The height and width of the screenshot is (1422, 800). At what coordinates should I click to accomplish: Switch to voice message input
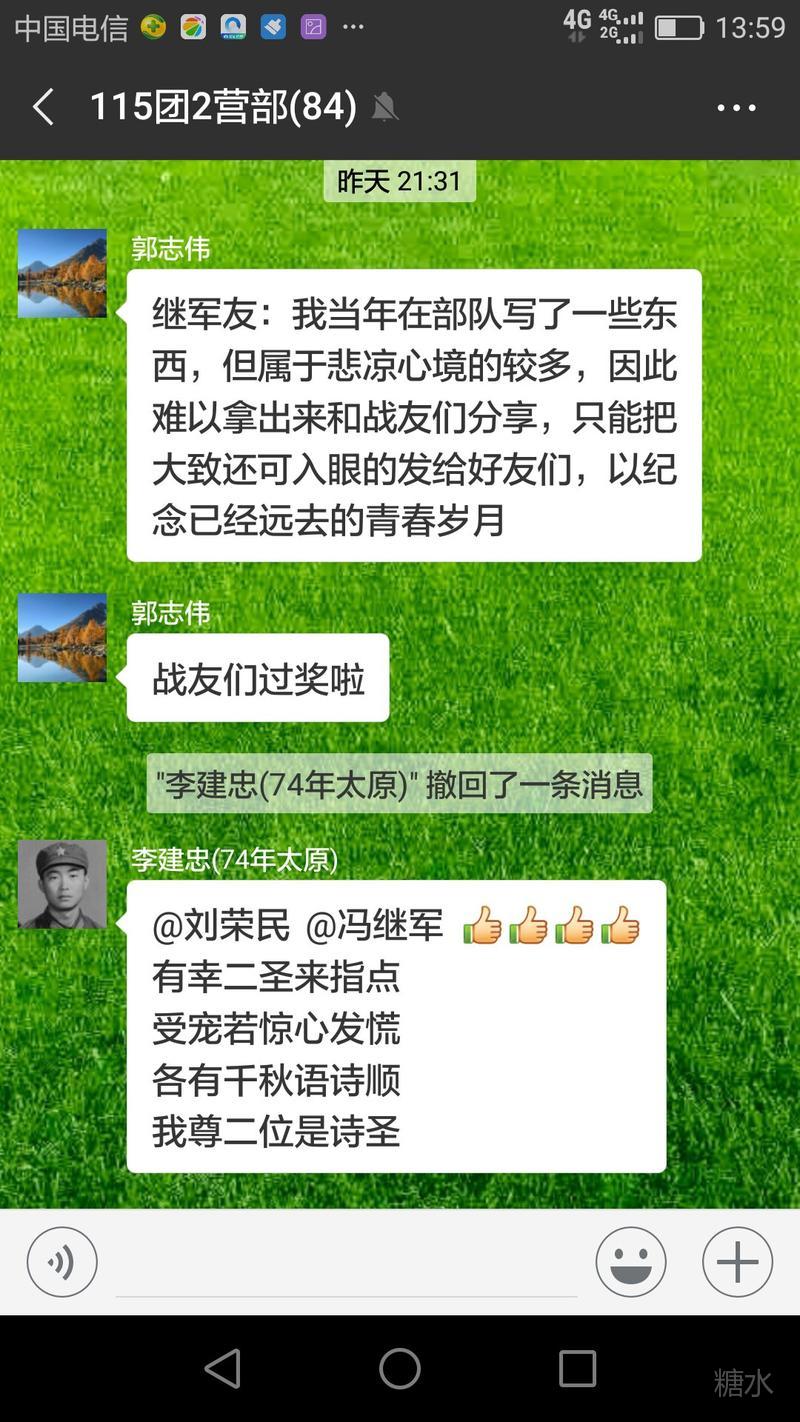62,1262
